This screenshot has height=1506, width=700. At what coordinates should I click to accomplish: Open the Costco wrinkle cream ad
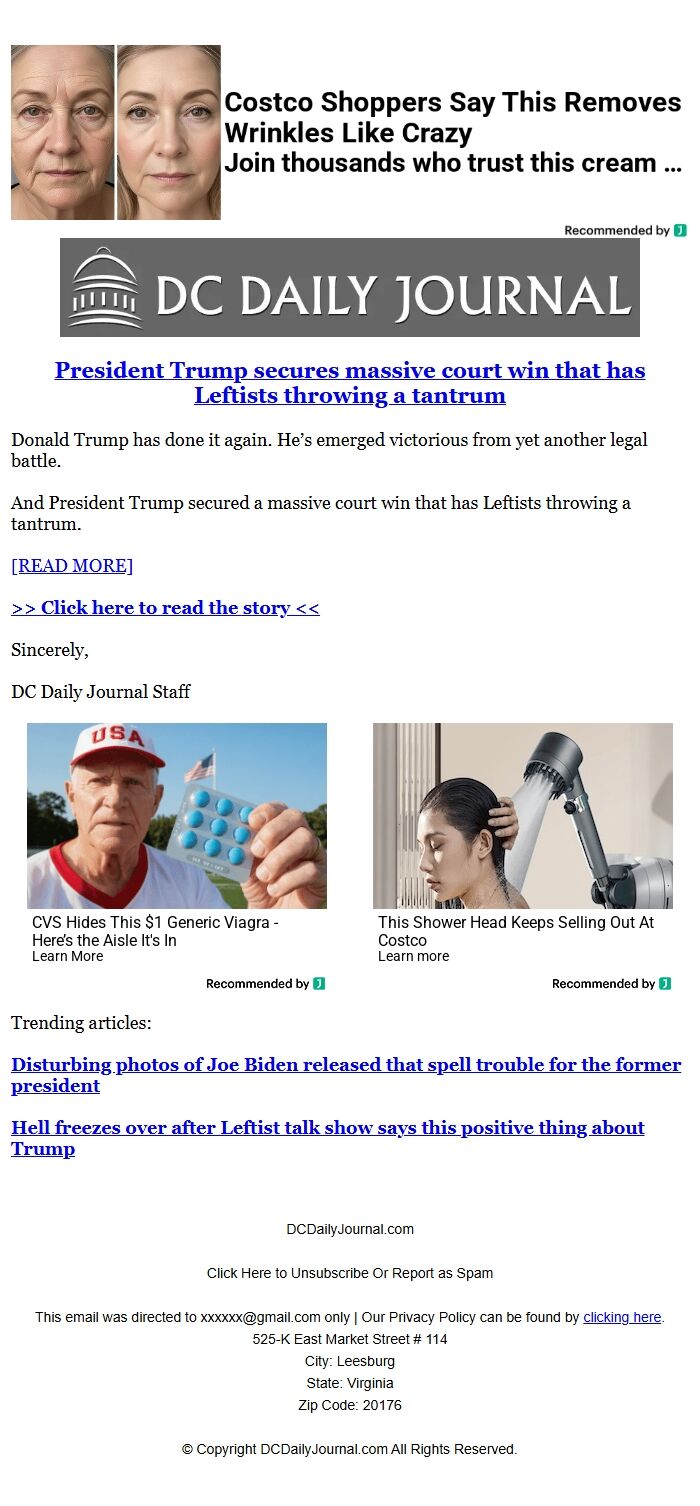pos(452,132)
